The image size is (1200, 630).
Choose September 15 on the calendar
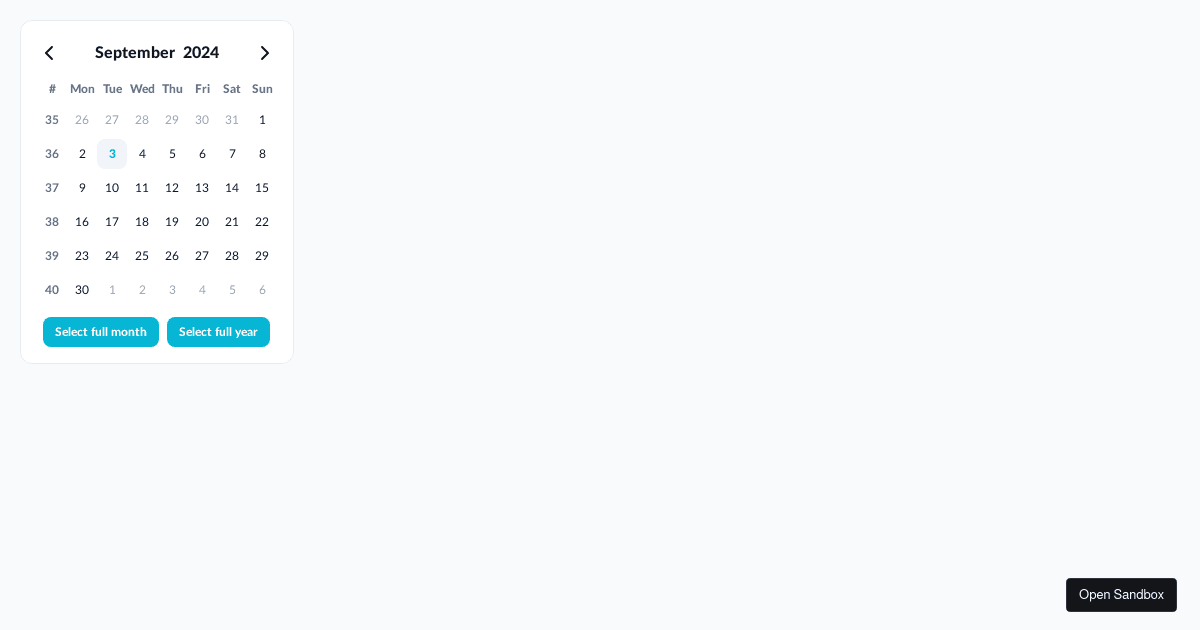[262, 188]
